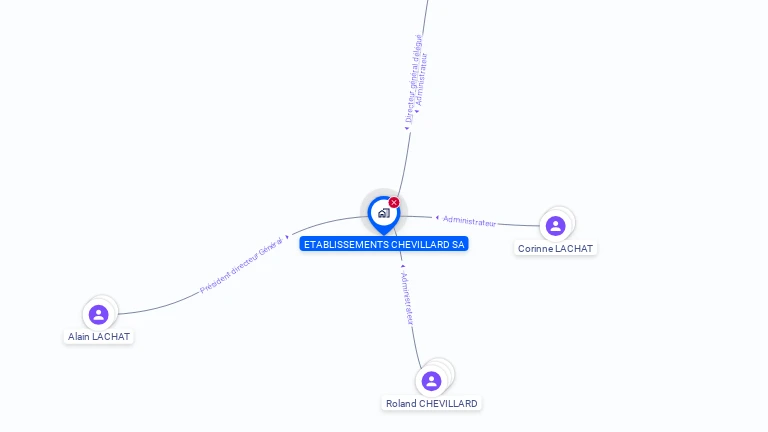Open the Corinne LACHAT person node
This screenshot has width=768, height=432.
click(x=555, y=226)
